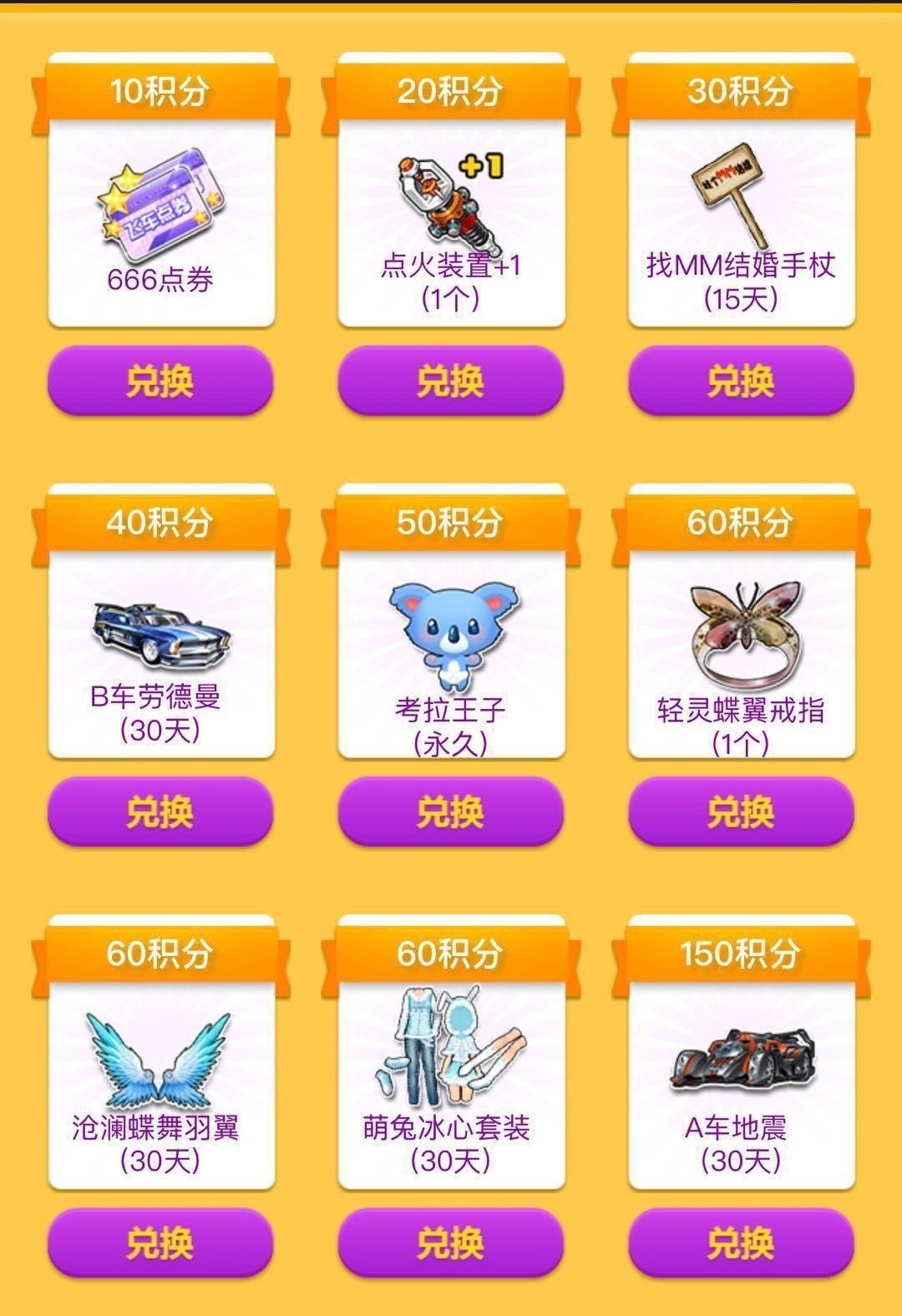The height and width of the screenshot is (1316, 902).
Task: Click the 666点券 voucher ticket icon
Action: [159, 200]
